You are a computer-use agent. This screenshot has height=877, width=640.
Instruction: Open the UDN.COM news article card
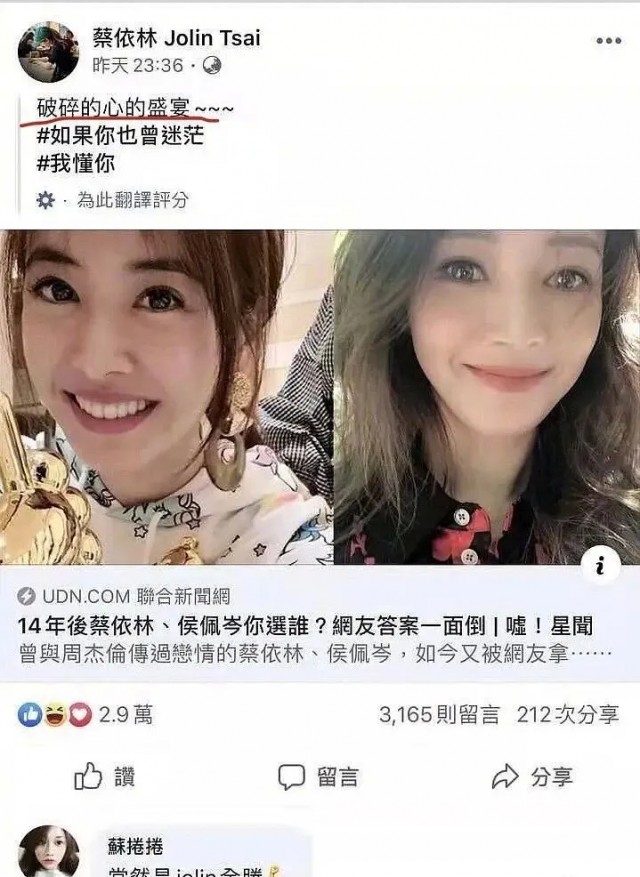320,626
